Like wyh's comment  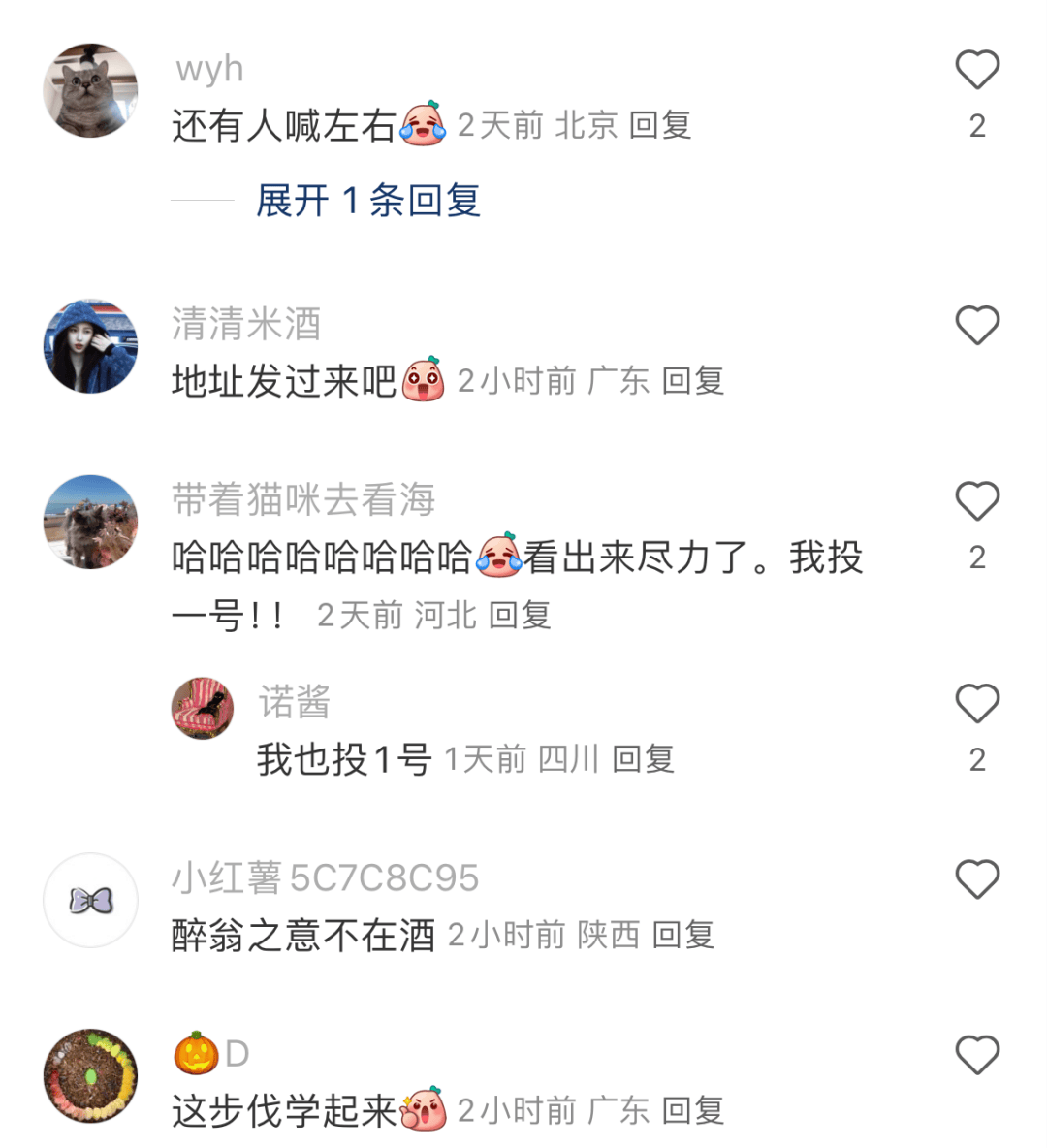(976, 71)
